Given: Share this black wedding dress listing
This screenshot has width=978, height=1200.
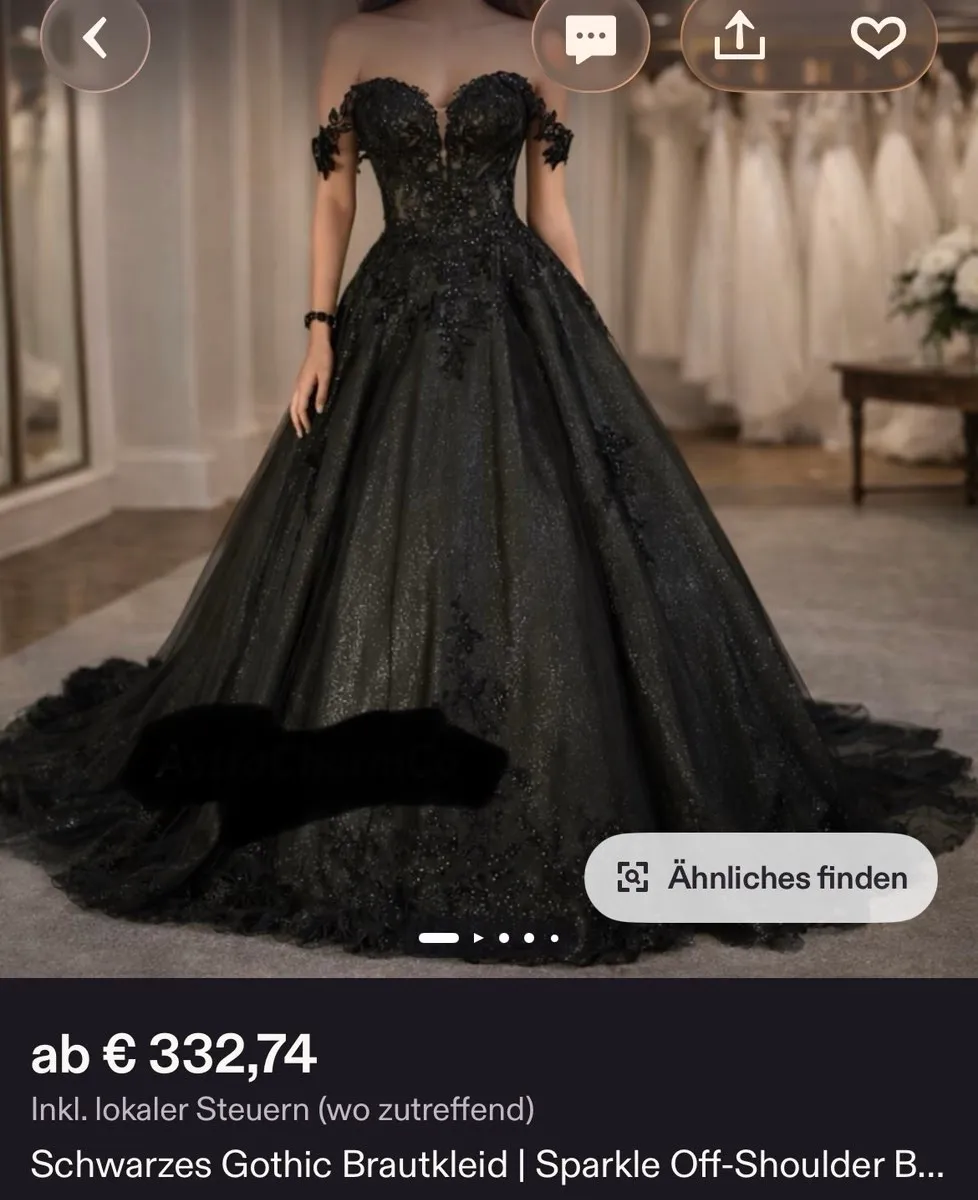Looking at the screenshot, I should point(741,38).
